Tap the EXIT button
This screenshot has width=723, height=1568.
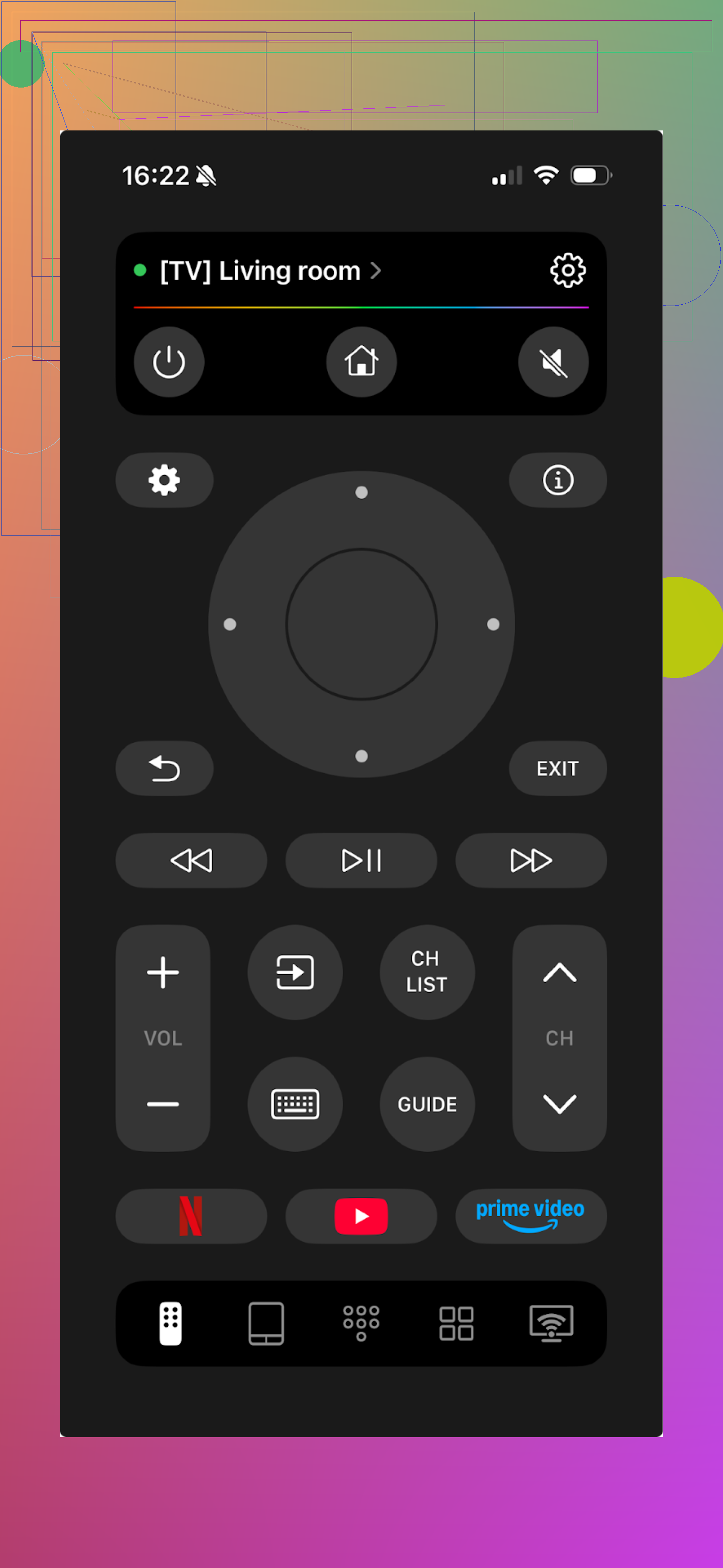click(x=557, y=768)
